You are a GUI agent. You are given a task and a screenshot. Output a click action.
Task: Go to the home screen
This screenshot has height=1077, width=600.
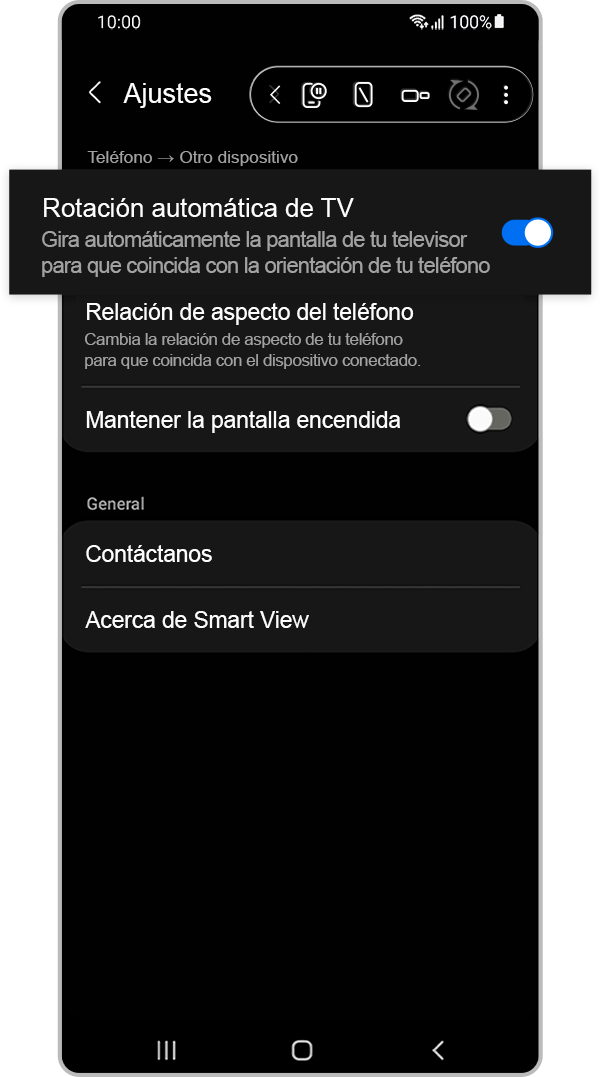[301, 1049]
